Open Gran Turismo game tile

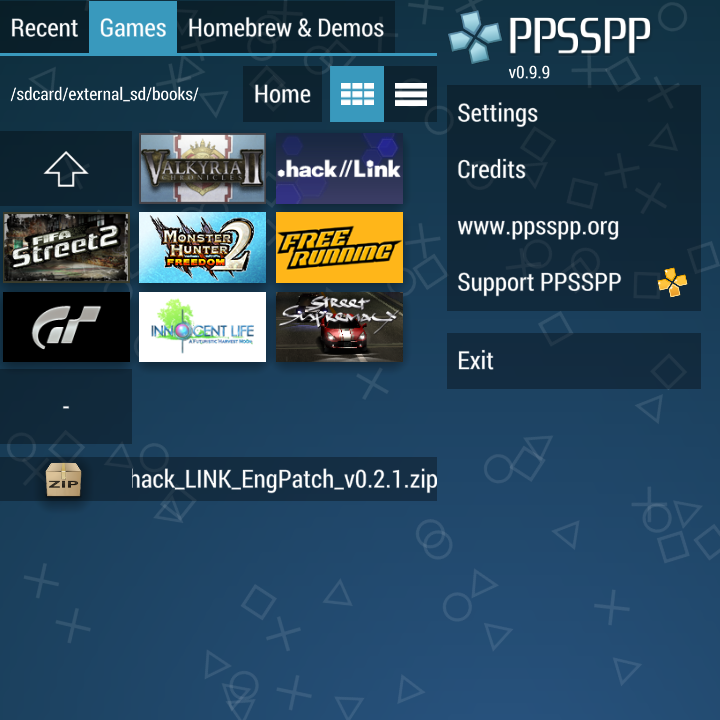click(66, 326)
